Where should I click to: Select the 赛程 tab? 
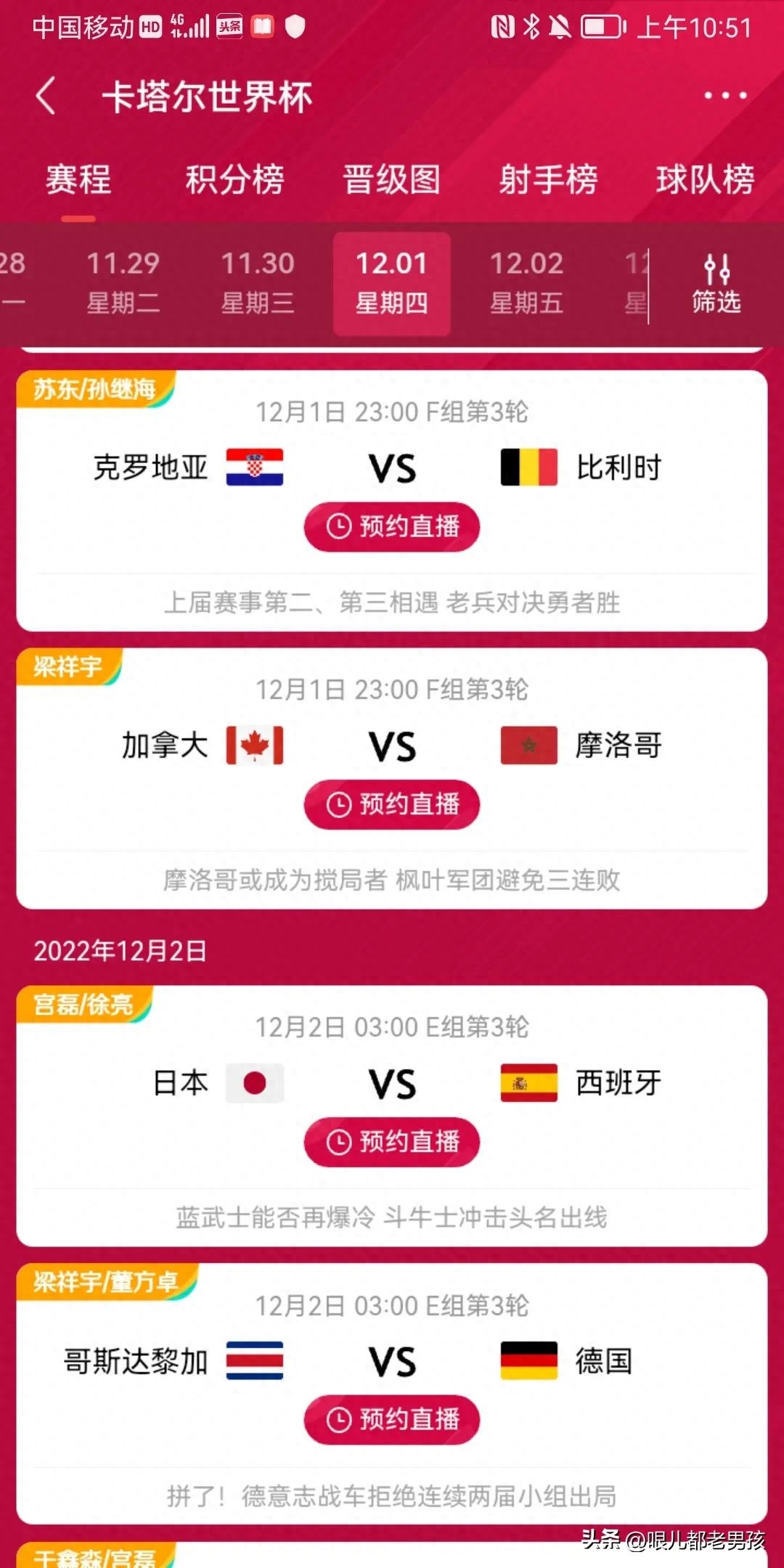(78, 180)
